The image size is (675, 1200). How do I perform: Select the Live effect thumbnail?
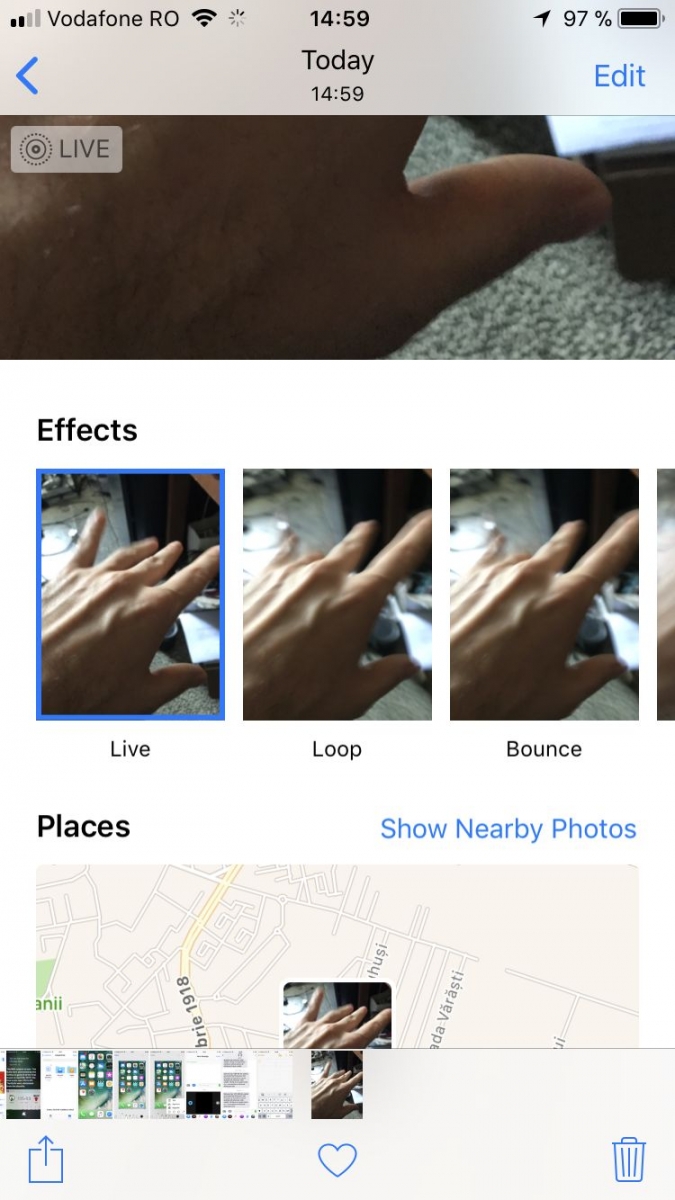tap(130, 594)
